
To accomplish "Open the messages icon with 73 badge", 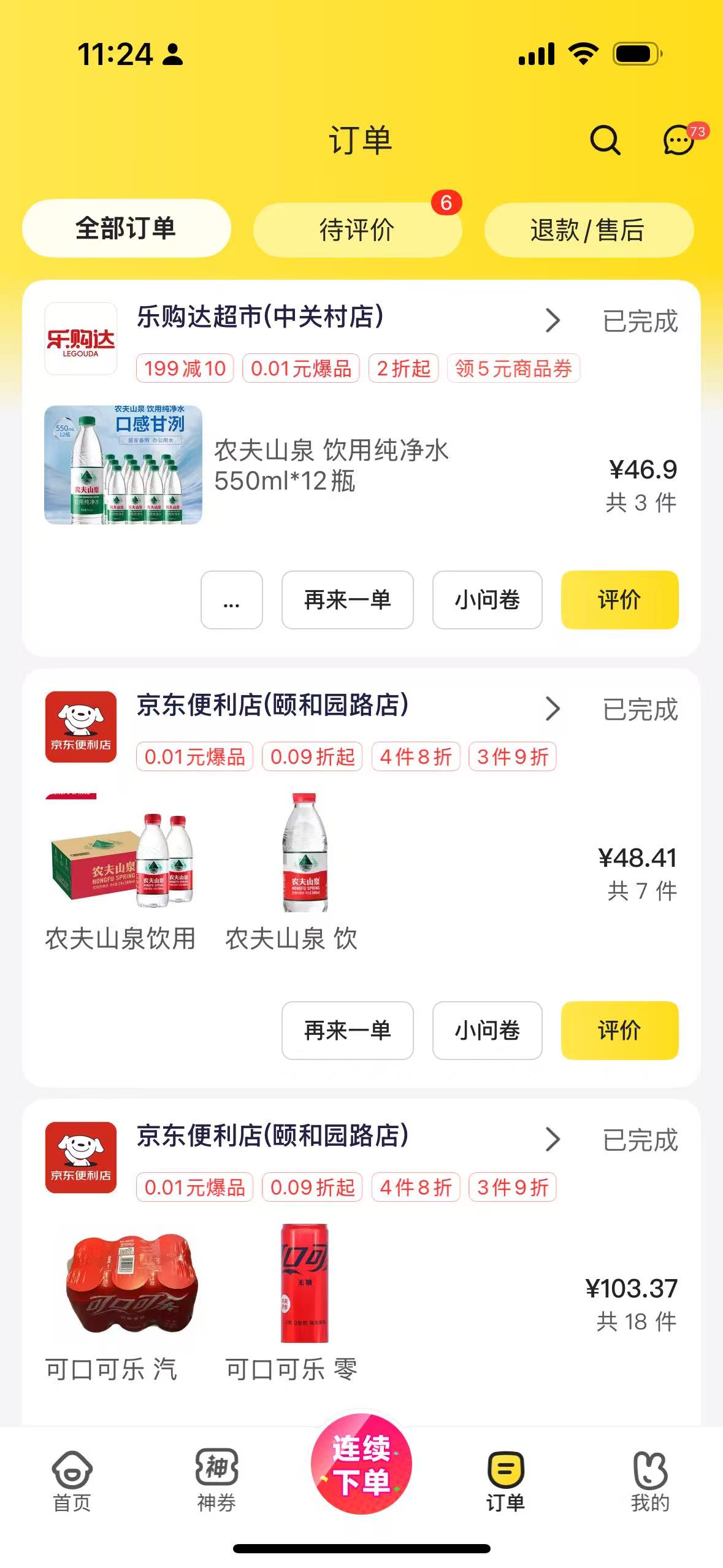I will pyautogui.click(x=679, y=140).
